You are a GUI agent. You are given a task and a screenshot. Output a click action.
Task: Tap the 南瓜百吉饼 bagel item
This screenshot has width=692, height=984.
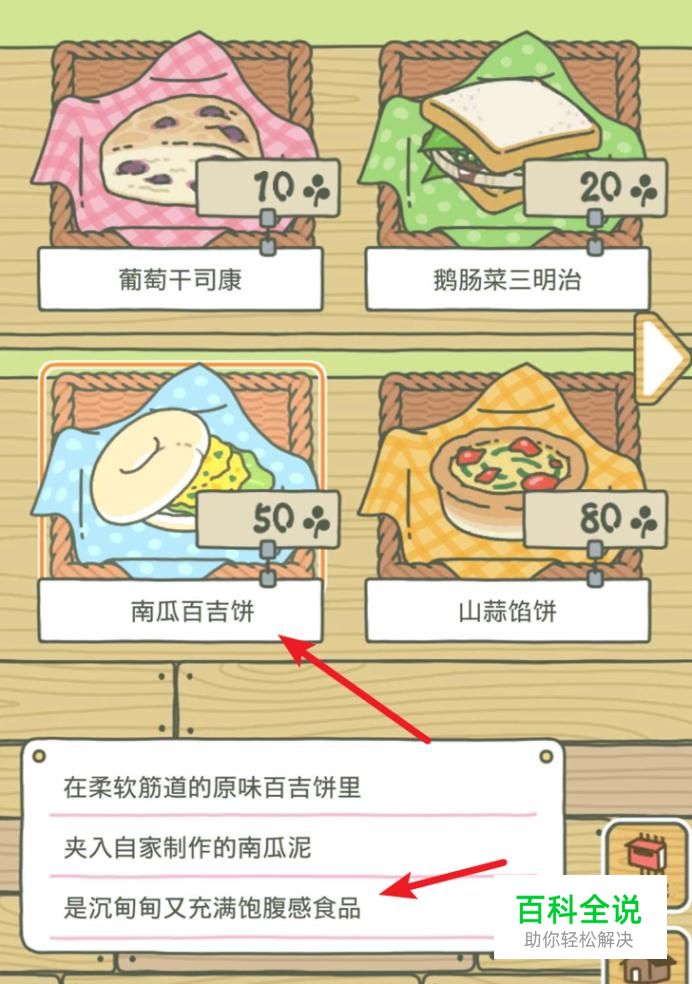[x=181, y=502]
